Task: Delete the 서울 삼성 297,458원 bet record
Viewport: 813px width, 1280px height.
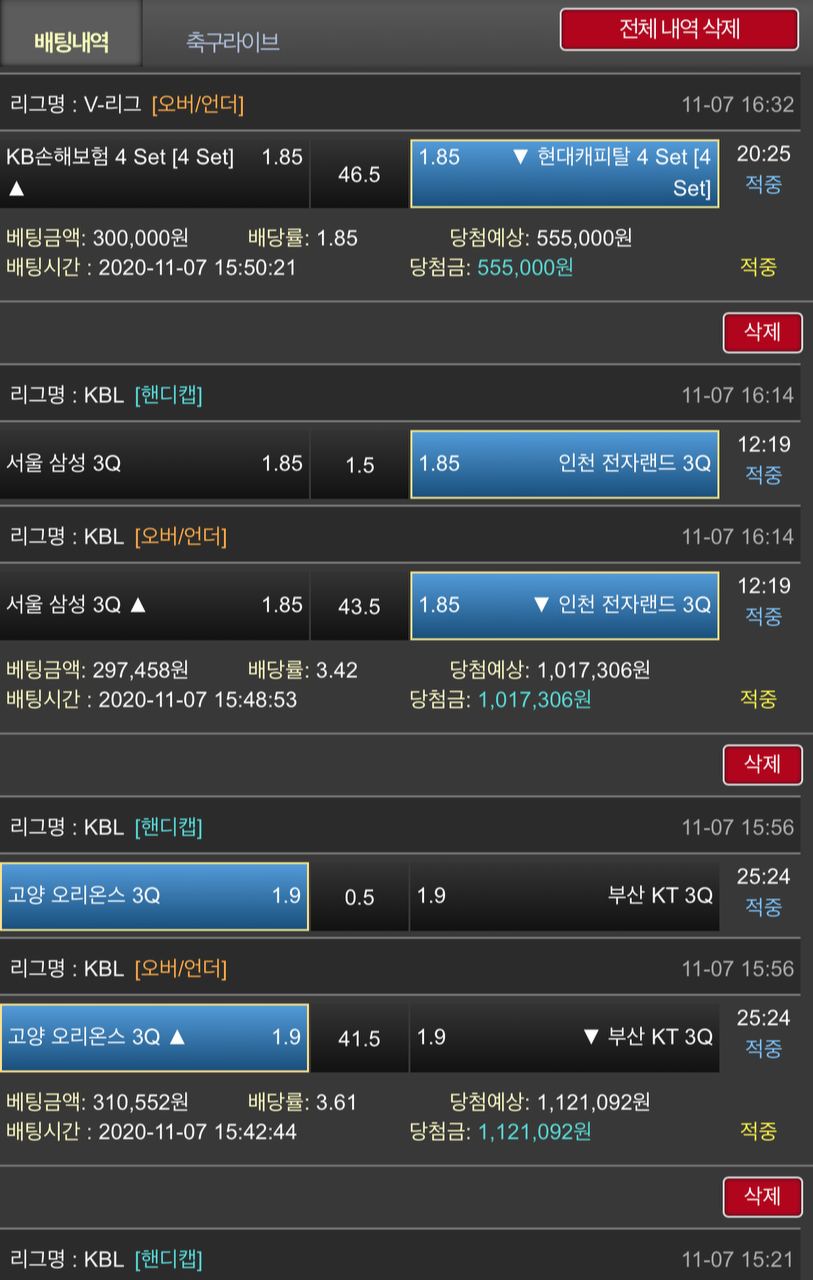Action: (x=762, y=764)
